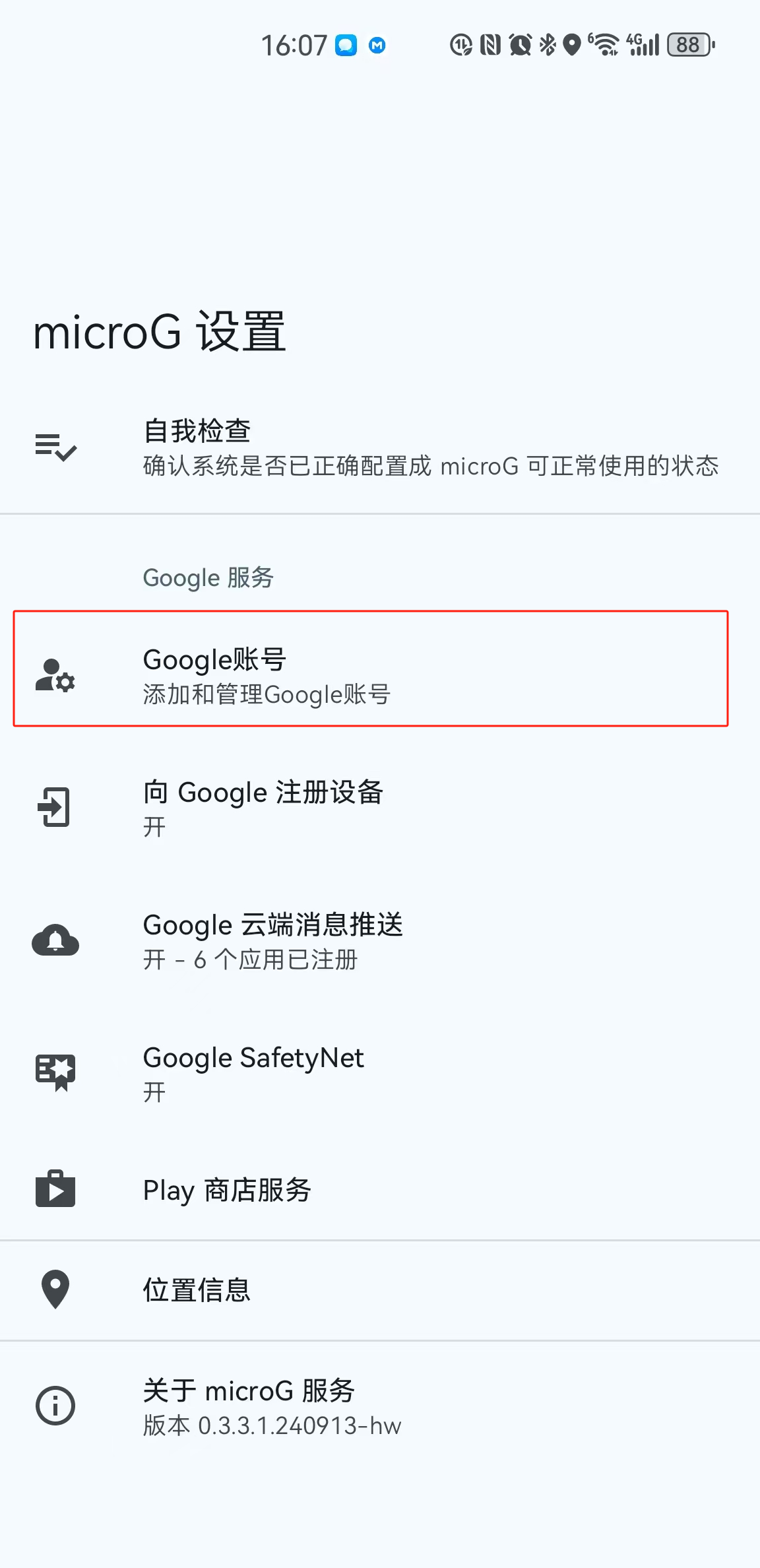Open 向 Google 注册设备 settings
This screenshot has height=1568, width=760.
tap(380, 807)
